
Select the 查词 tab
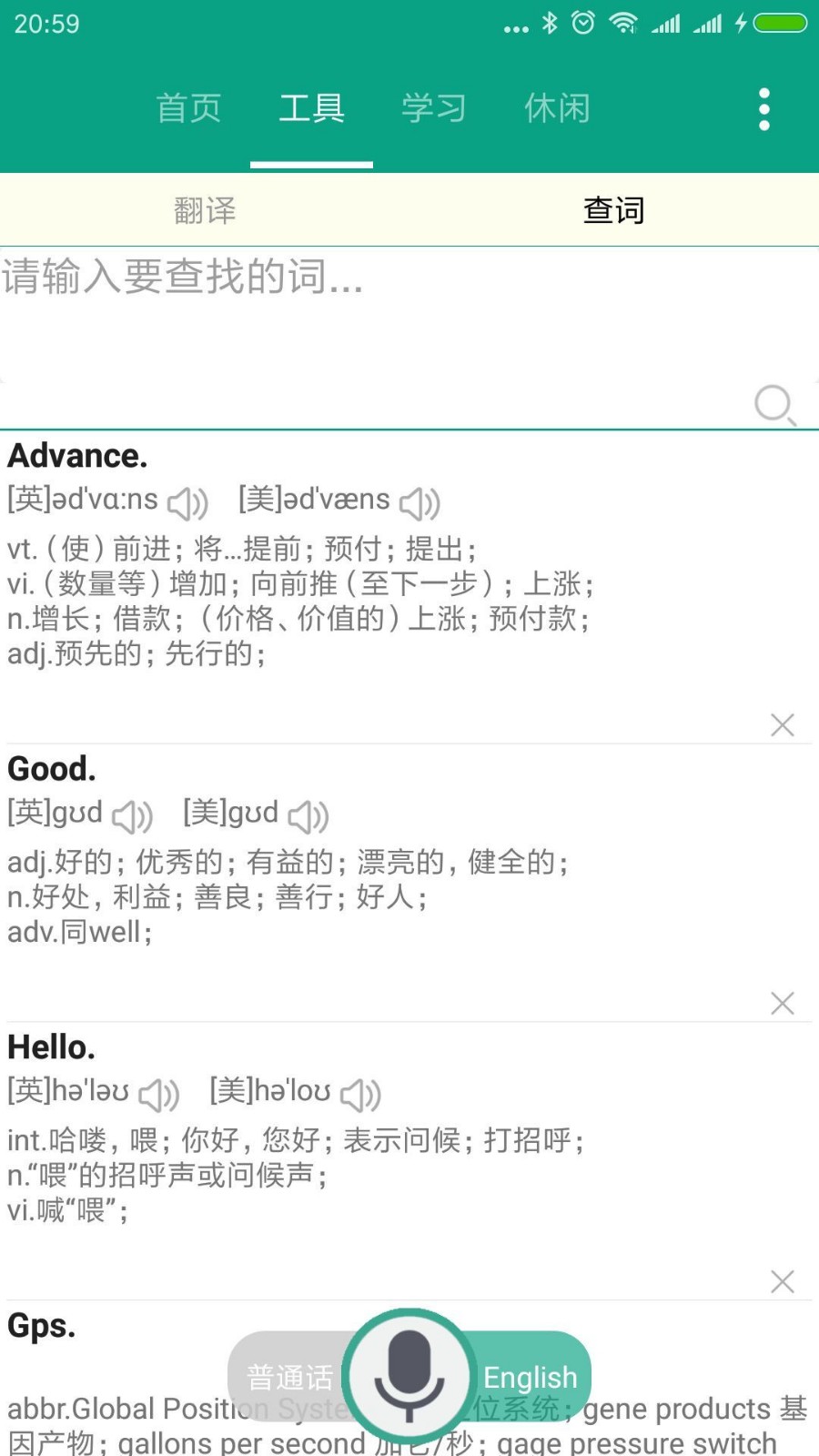pos(613,210)
